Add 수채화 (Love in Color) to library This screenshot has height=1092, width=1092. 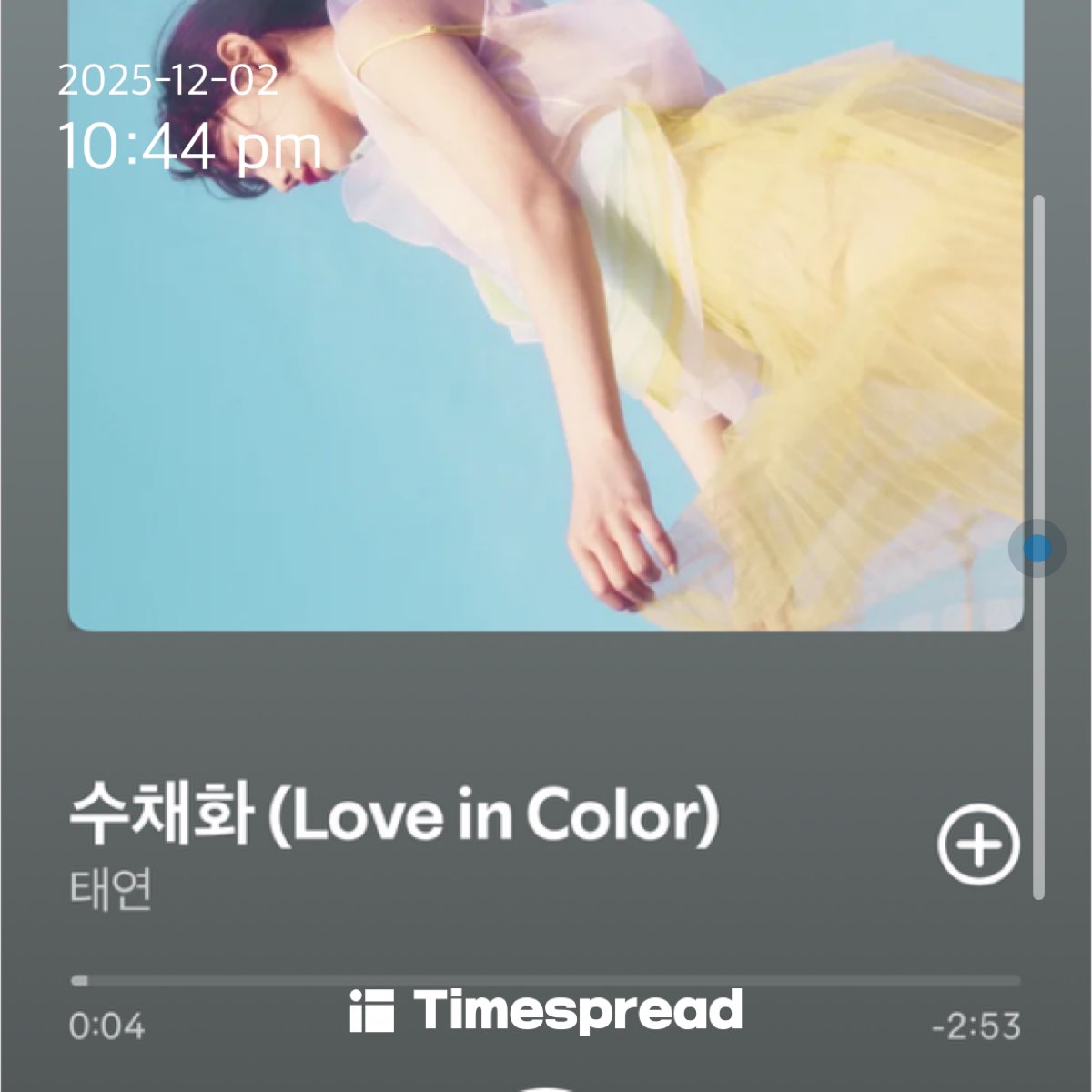click(978, 844)
